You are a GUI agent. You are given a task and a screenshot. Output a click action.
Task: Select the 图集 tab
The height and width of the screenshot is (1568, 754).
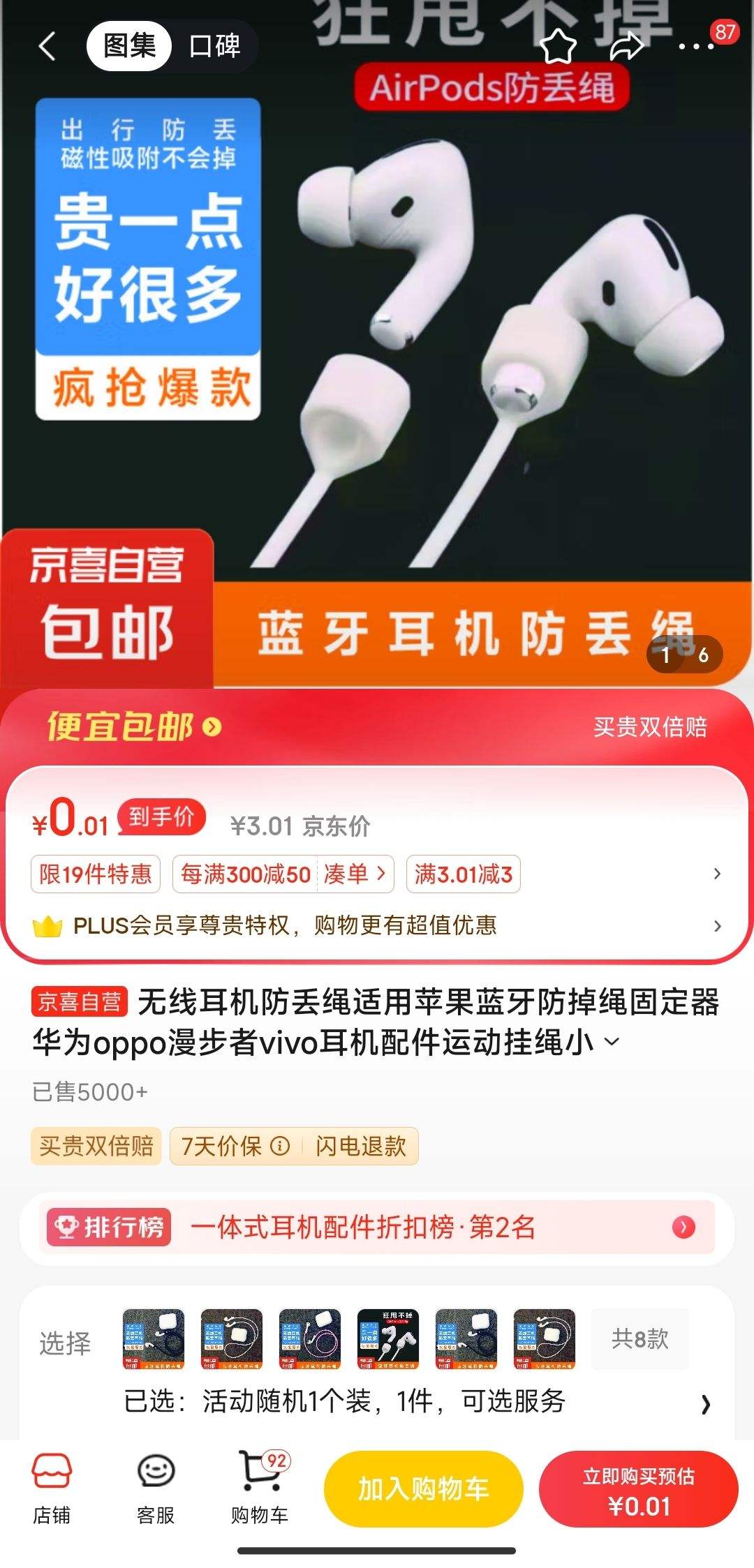tap(128, 47)
